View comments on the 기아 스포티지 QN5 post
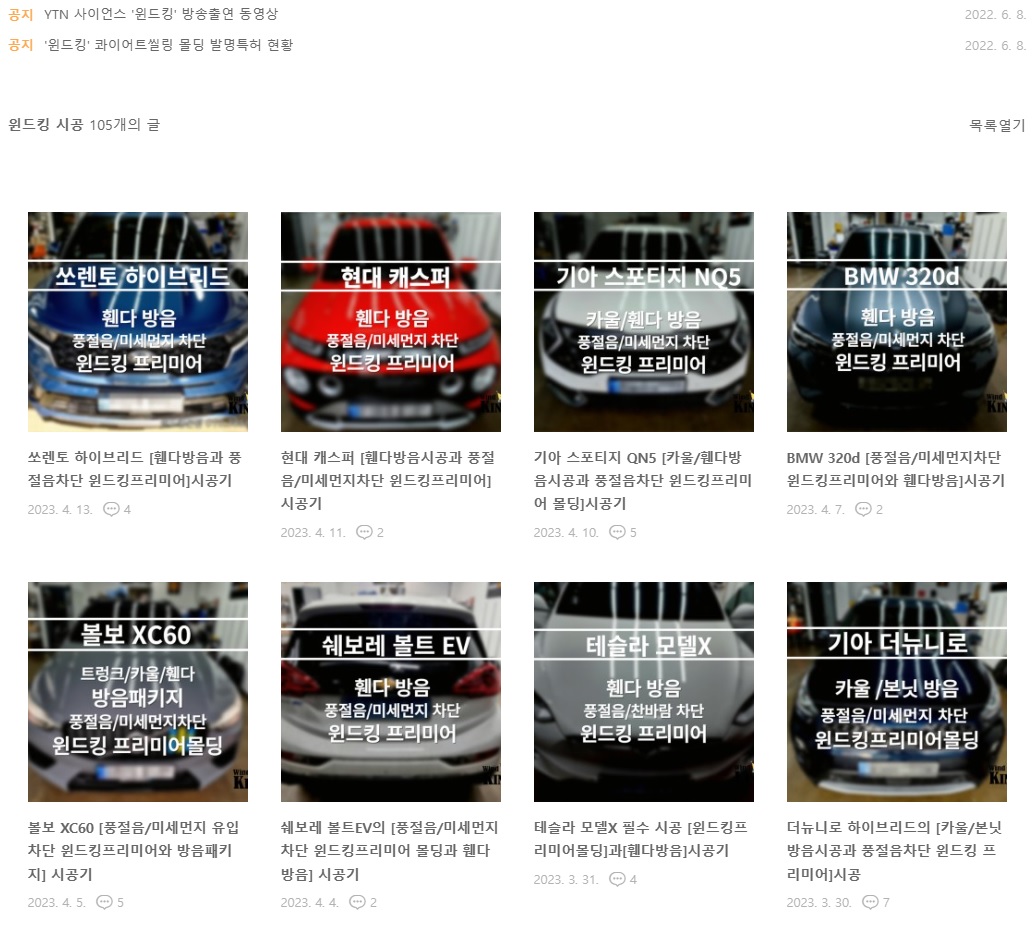 (623, 532)
